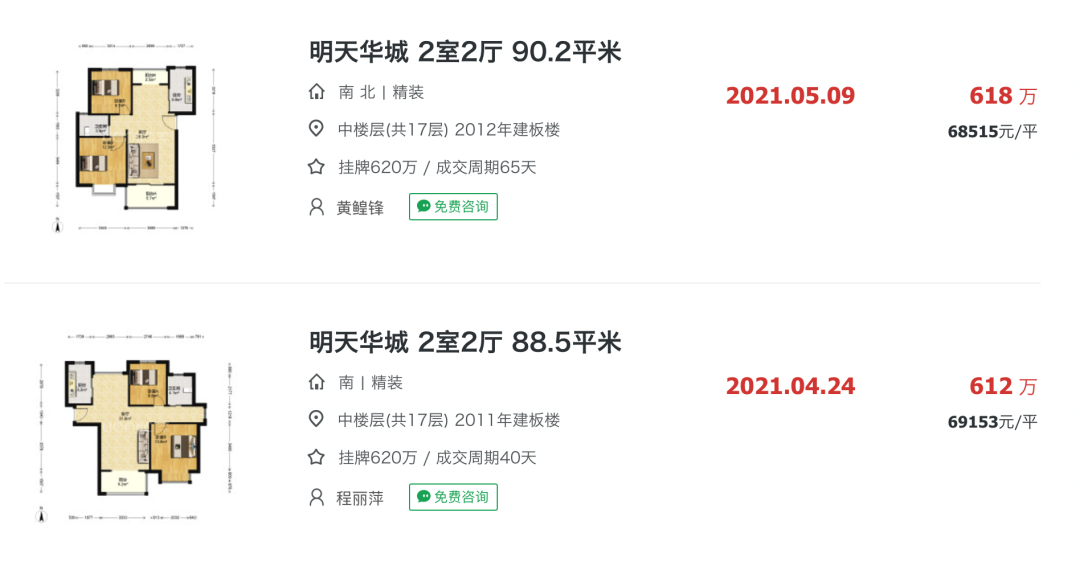The height and width of the screenshot is (566, 1080).
Task: Open agent 程丽萍's profile
Action: tap(360, 498)
